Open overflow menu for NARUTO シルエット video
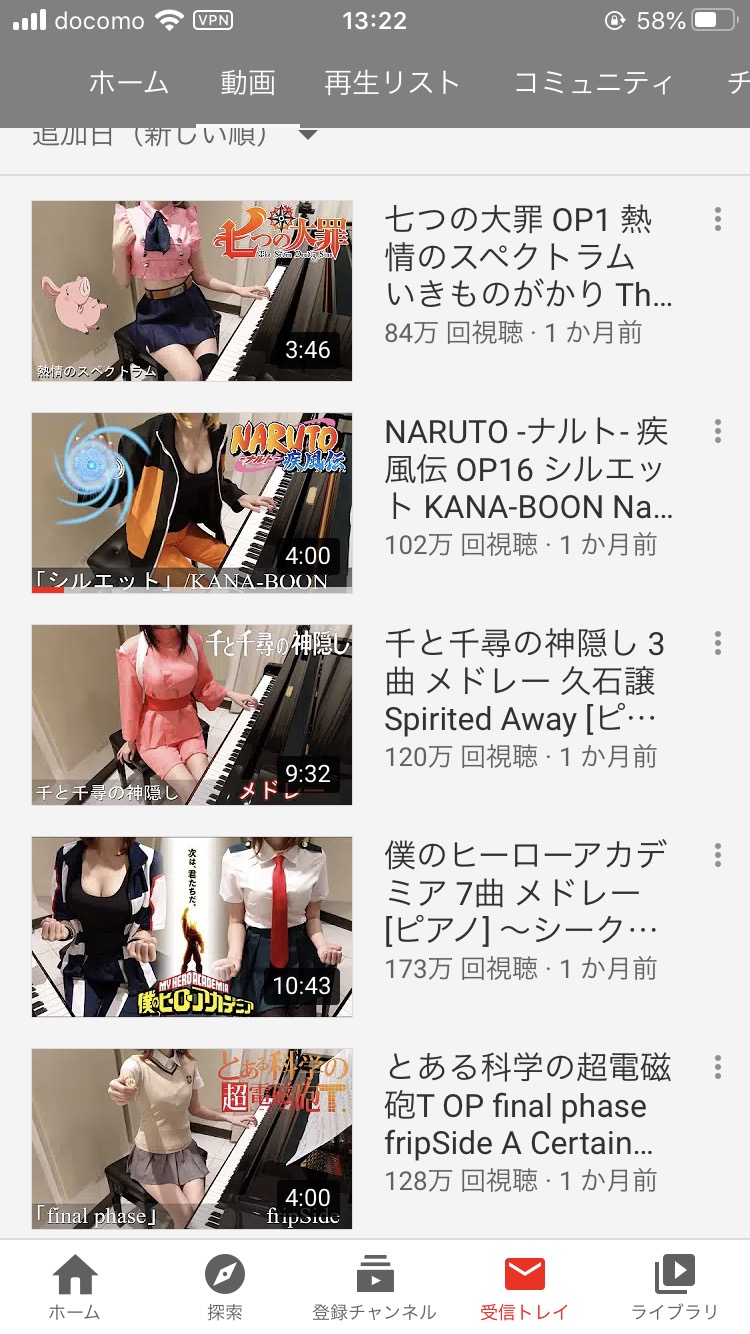This screenshot has width=750, height=1334. click(x=717, y=431)
